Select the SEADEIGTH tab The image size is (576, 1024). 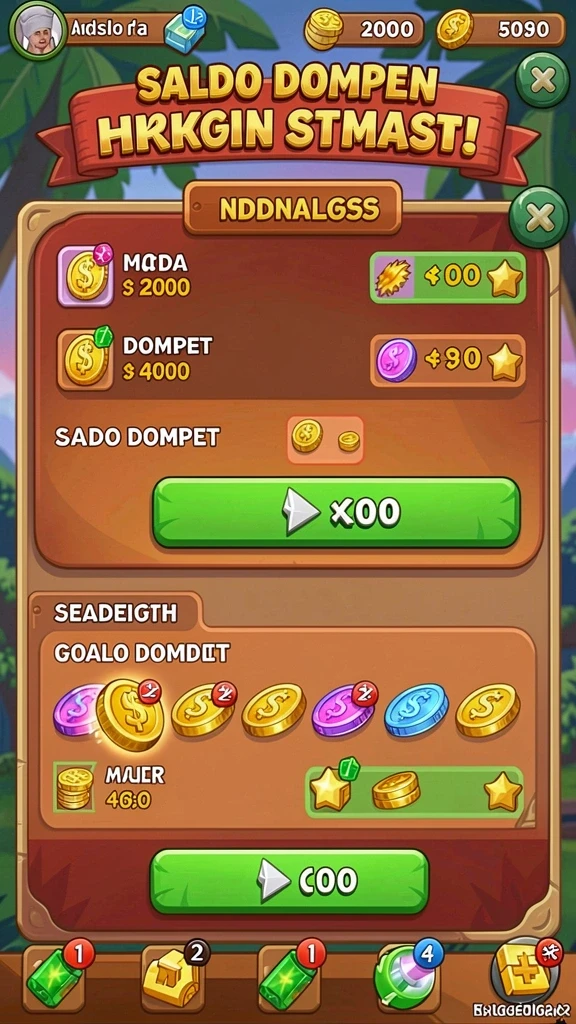(116, 613)
